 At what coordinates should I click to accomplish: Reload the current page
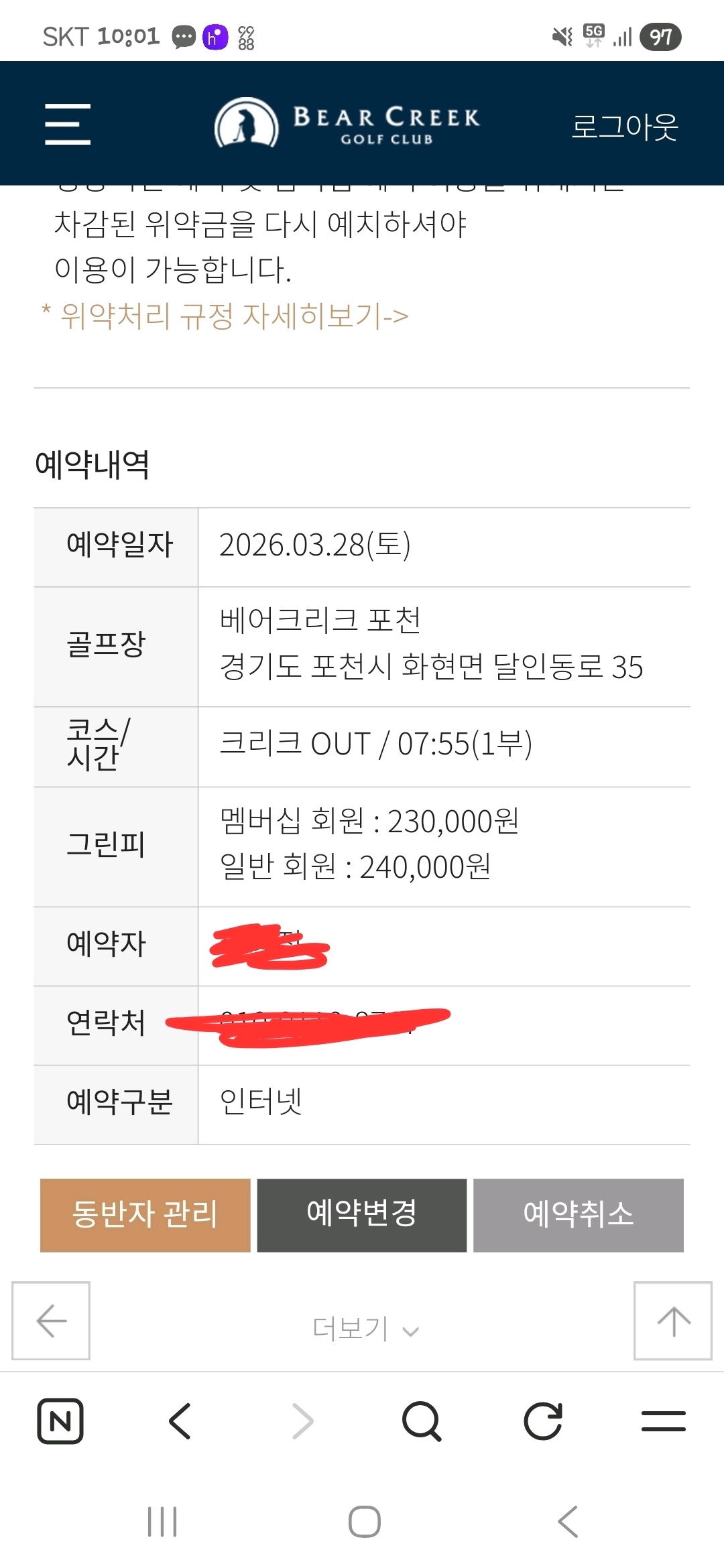coord(542,1421)
